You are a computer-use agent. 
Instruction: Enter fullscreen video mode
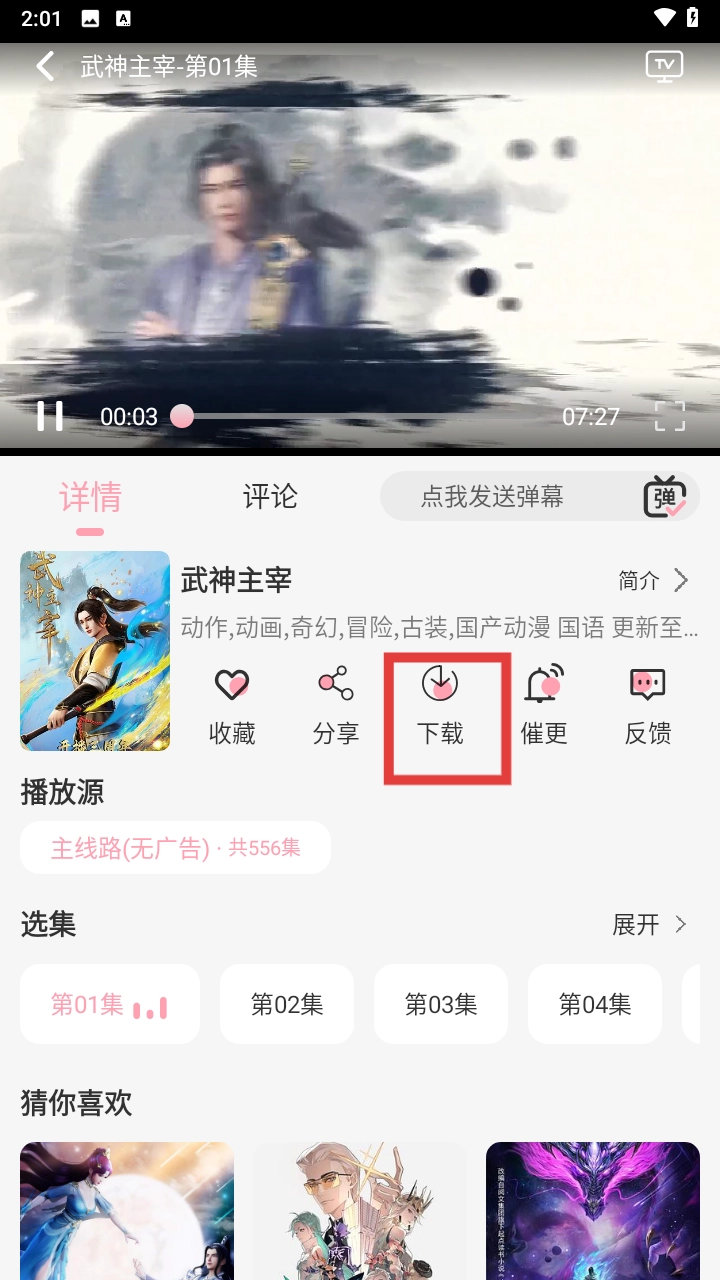tap(669, 416)
